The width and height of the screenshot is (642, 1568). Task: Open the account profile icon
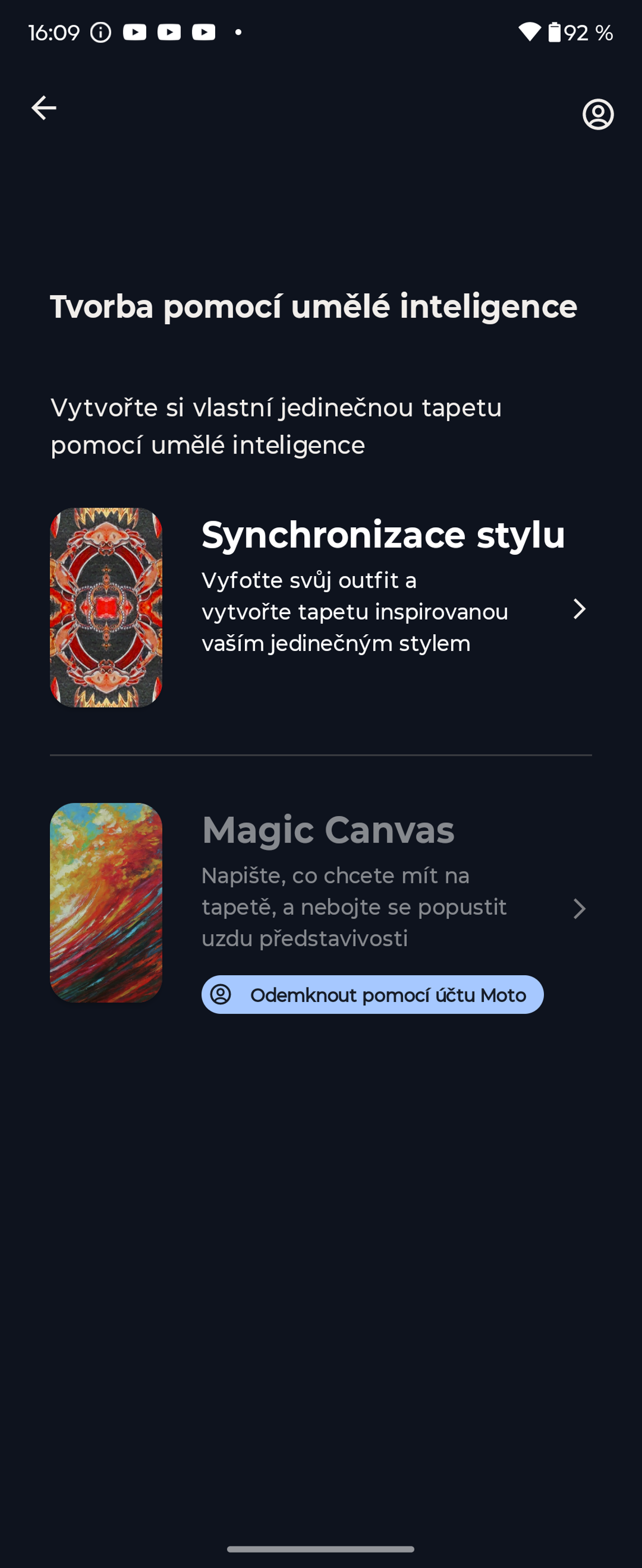click(598, 114)
